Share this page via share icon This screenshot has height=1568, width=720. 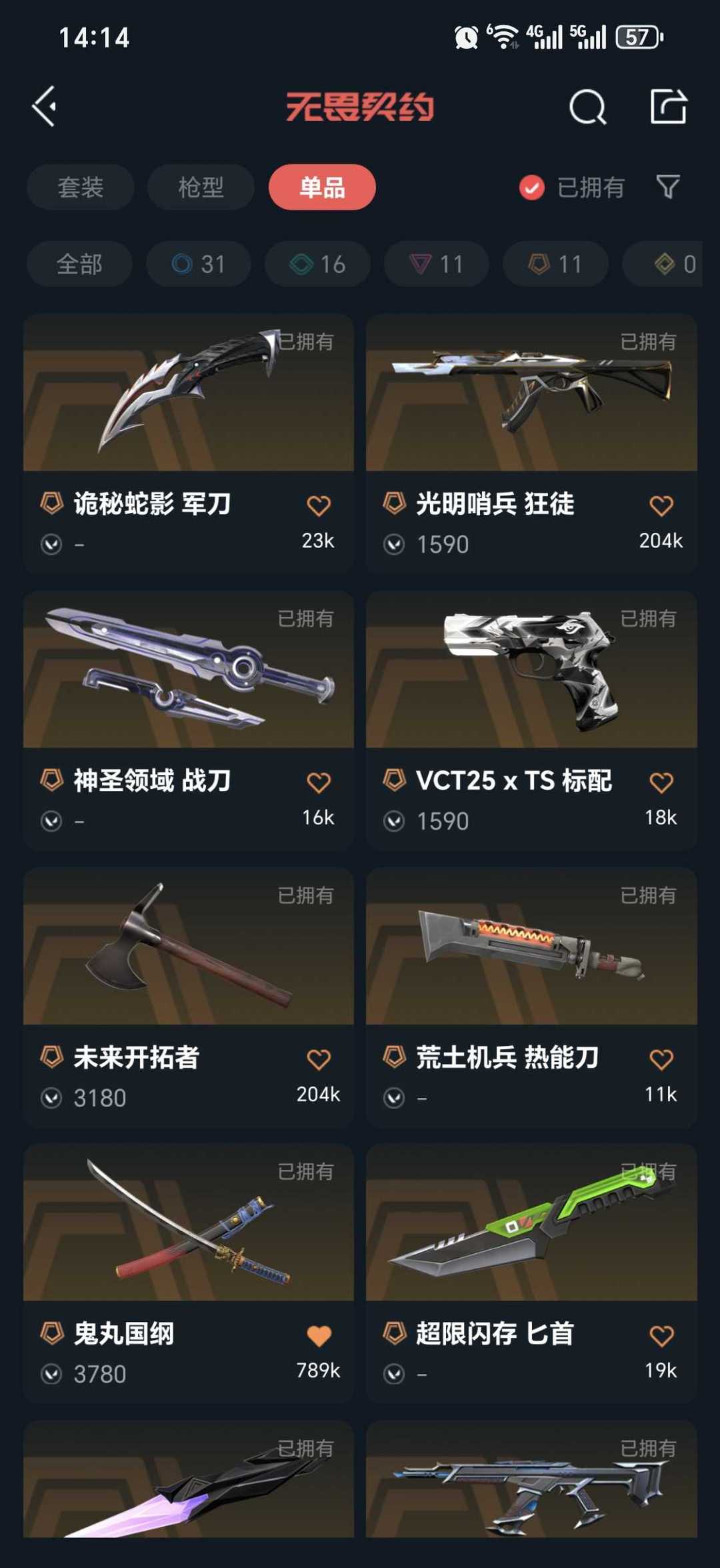pos(668,107)
